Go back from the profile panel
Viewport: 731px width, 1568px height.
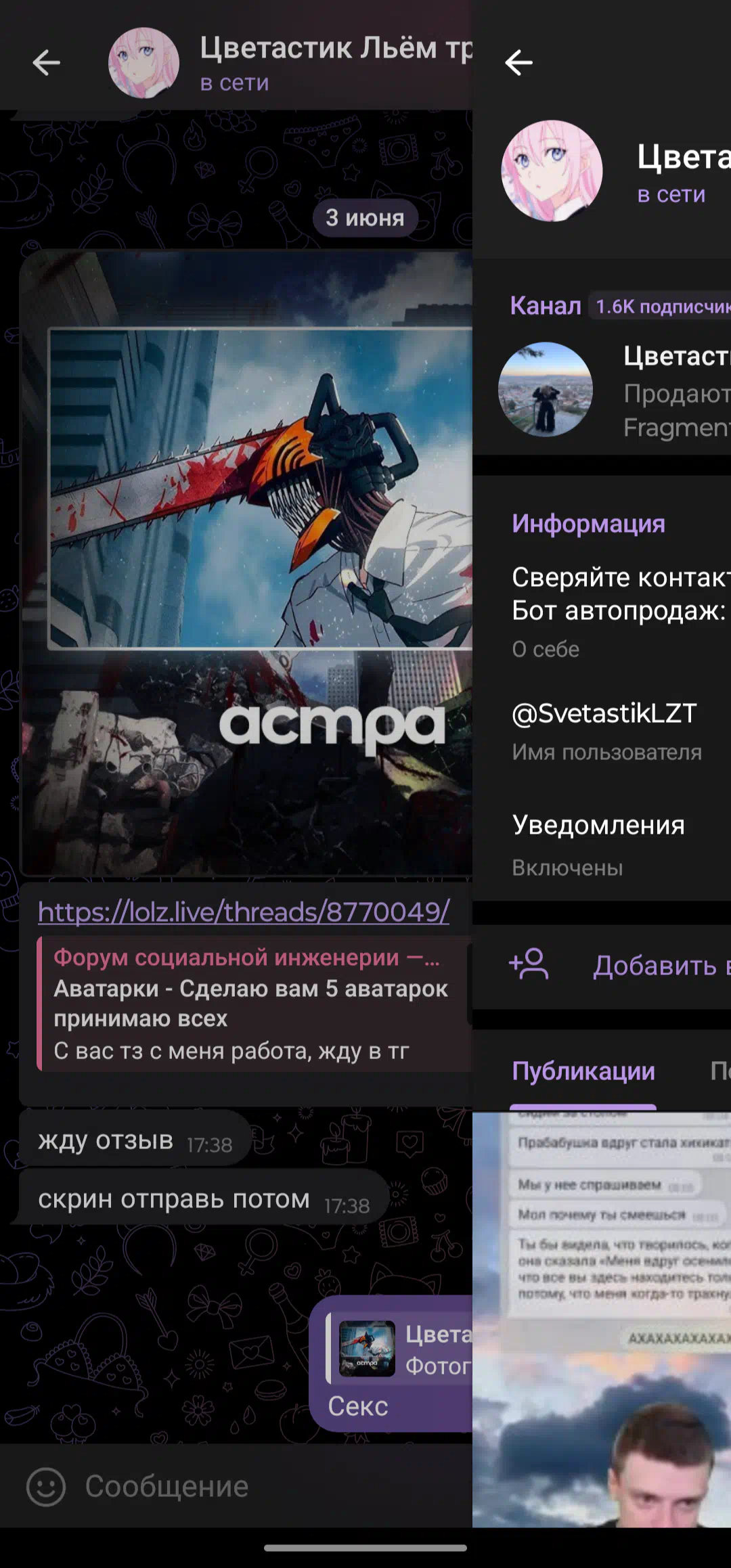pos(519,63)
